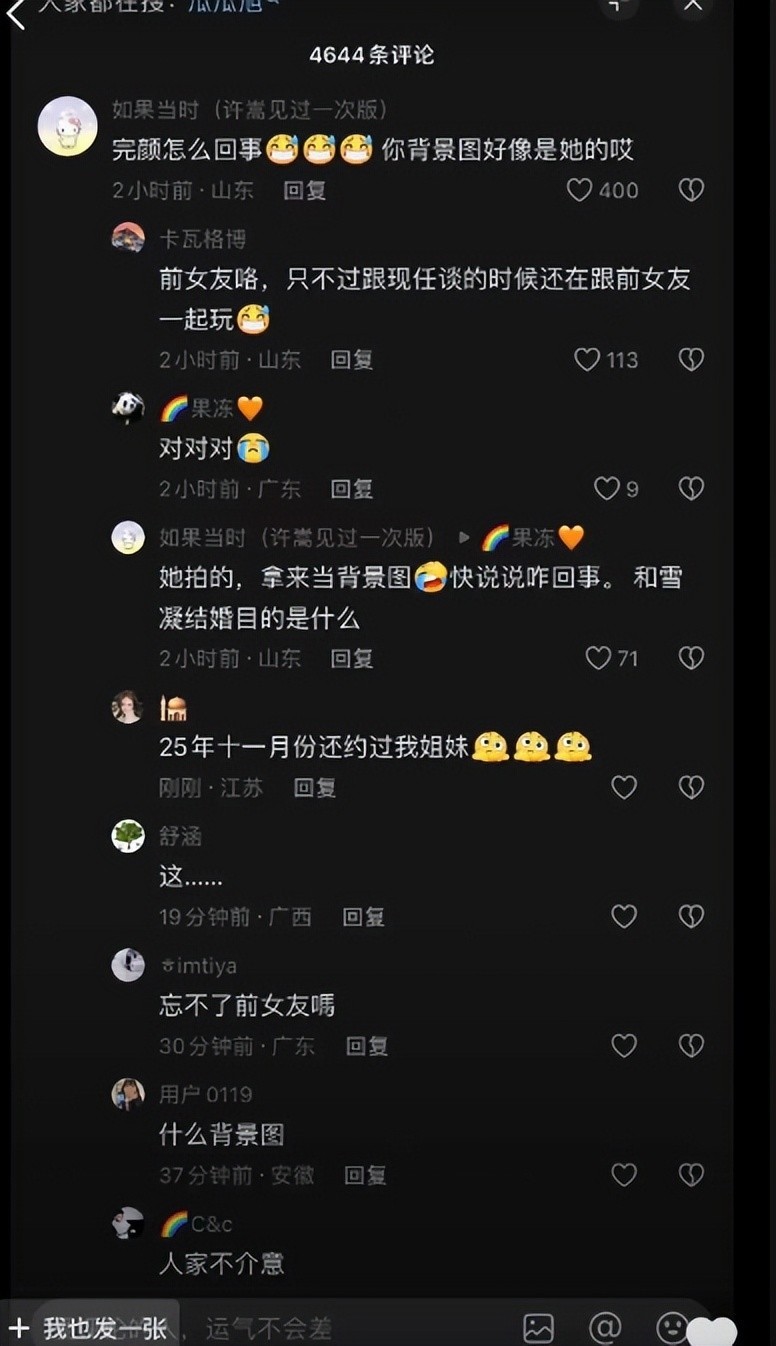Like 果冻's 对对对 comment
Screen dimensions: 776x1346
[x=607, y=489]
